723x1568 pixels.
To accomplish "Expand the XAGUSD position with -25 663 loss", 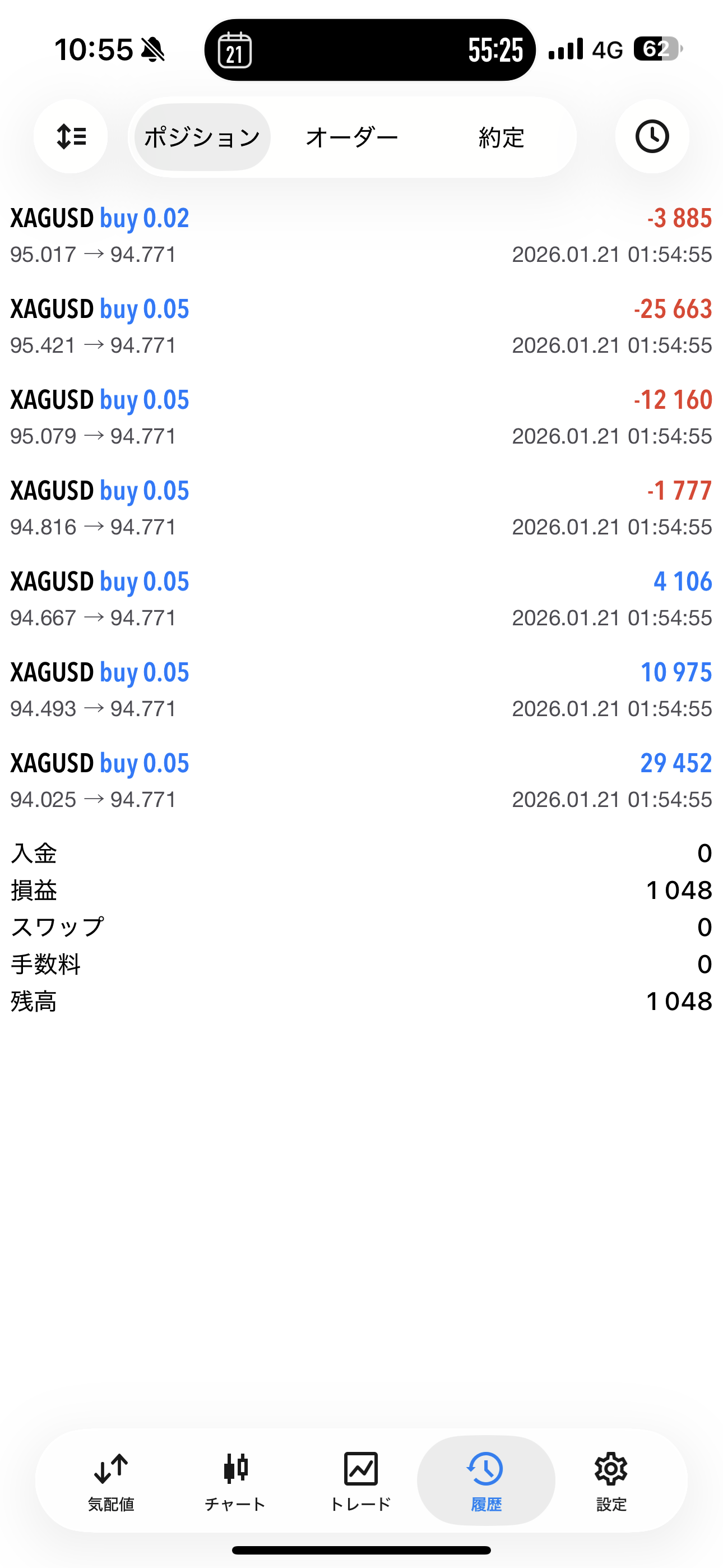I will 361,326.
